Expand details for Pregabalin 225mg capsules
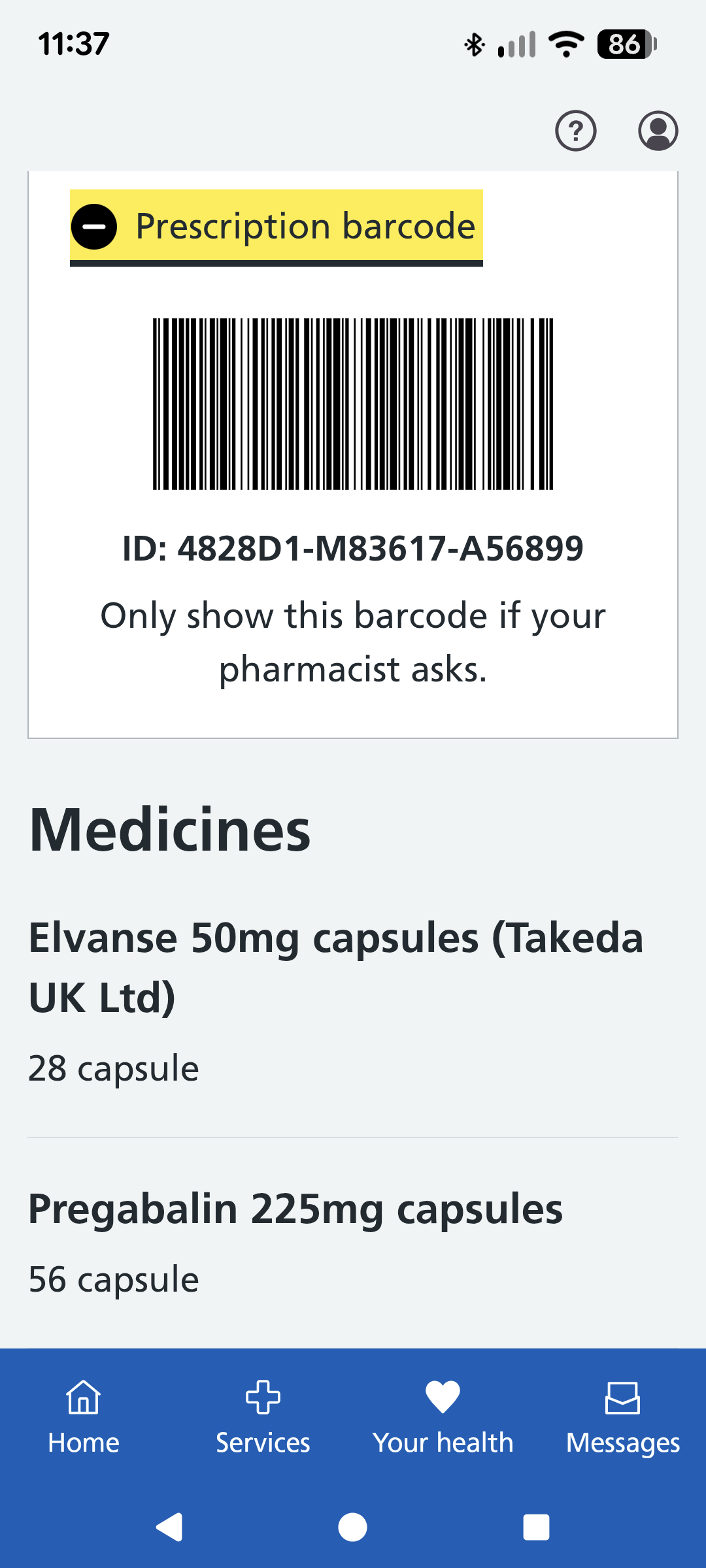The width and height of the screenshot is (706, 1568). click(295, 1209)
